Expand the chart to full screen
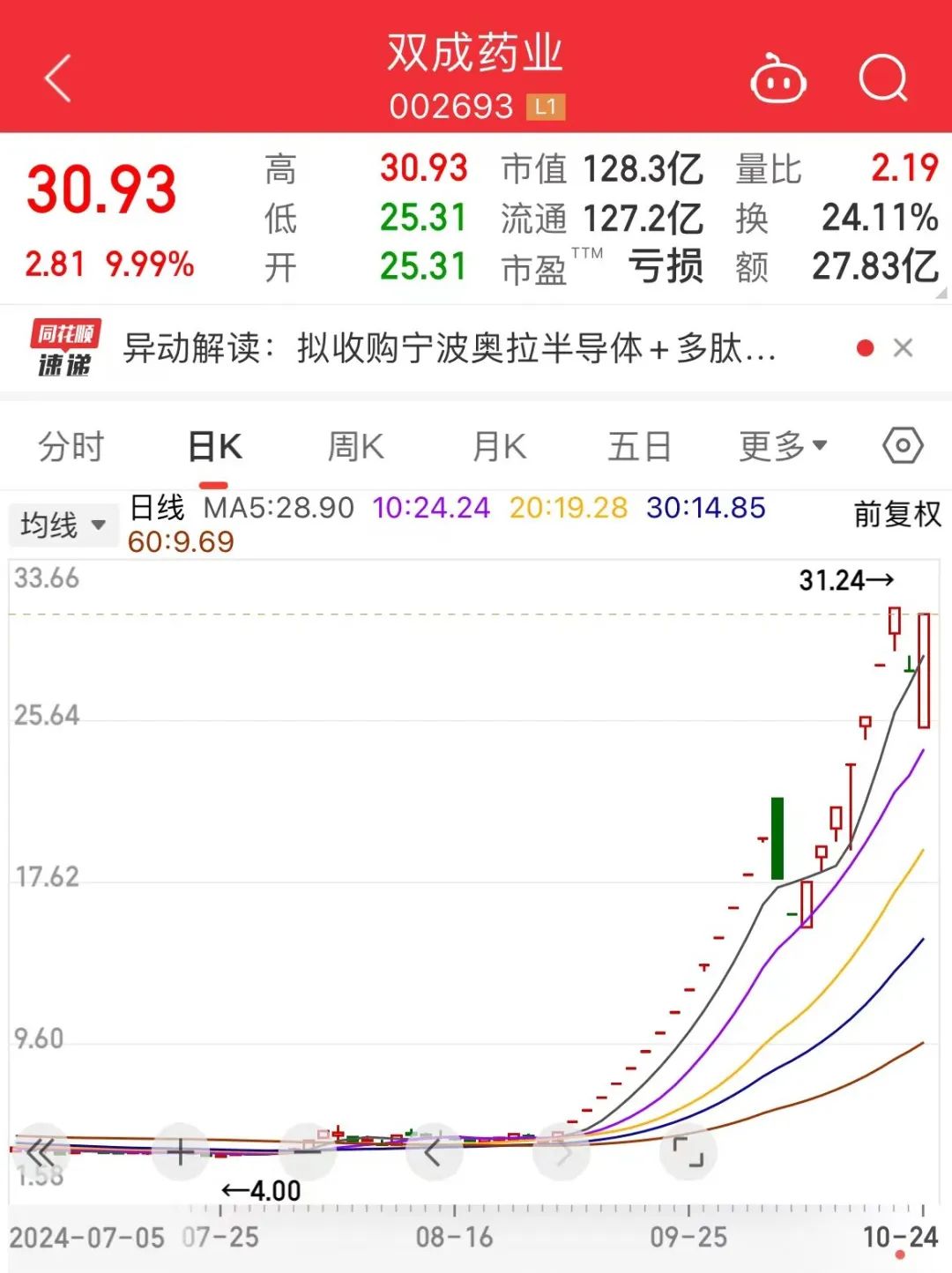 tap(688, 1151)
